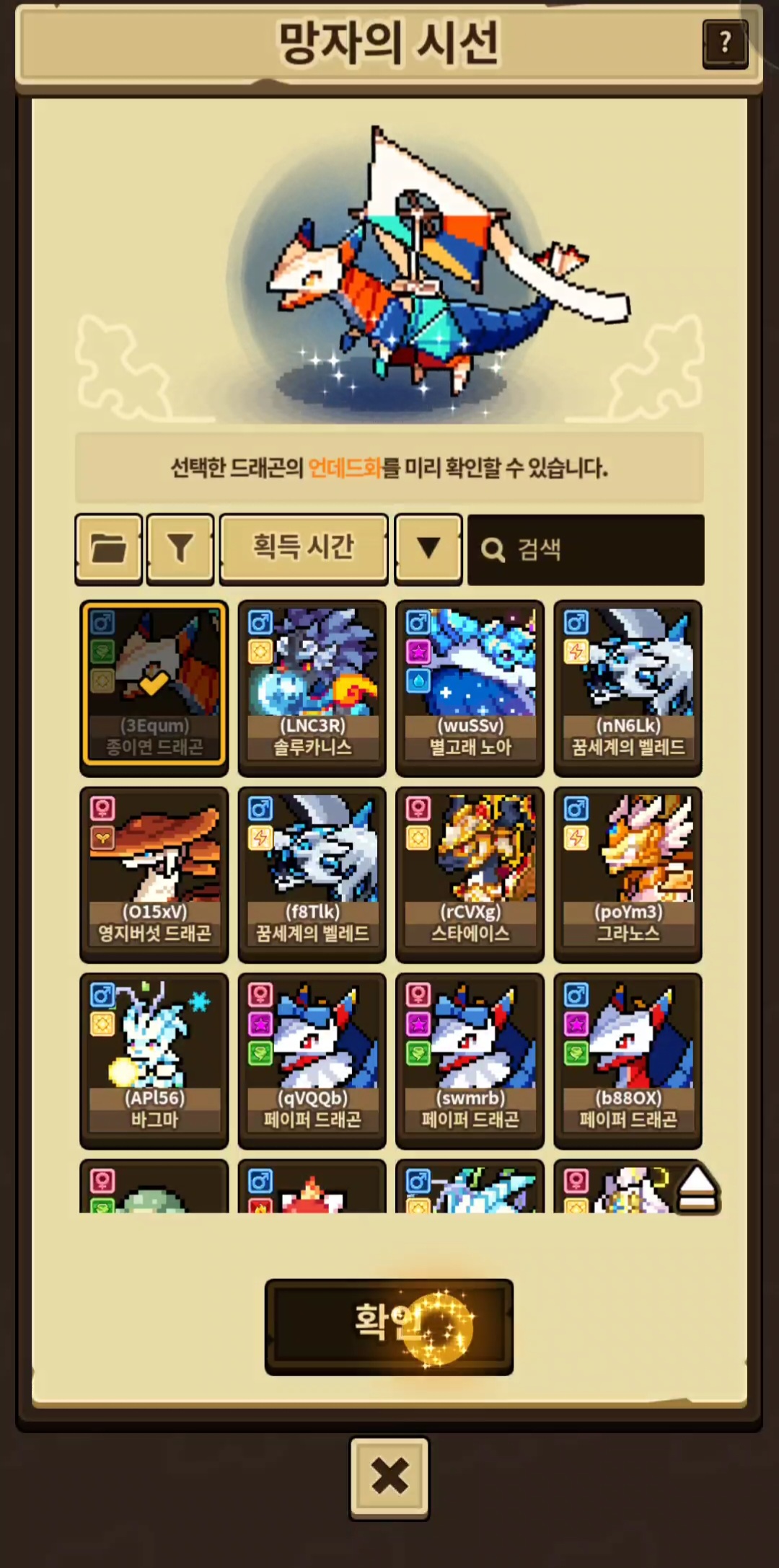Image resolution: width=779 pixels, height=1568 pixels.
Task: Open the question mark help button
Action: point(725,44)
